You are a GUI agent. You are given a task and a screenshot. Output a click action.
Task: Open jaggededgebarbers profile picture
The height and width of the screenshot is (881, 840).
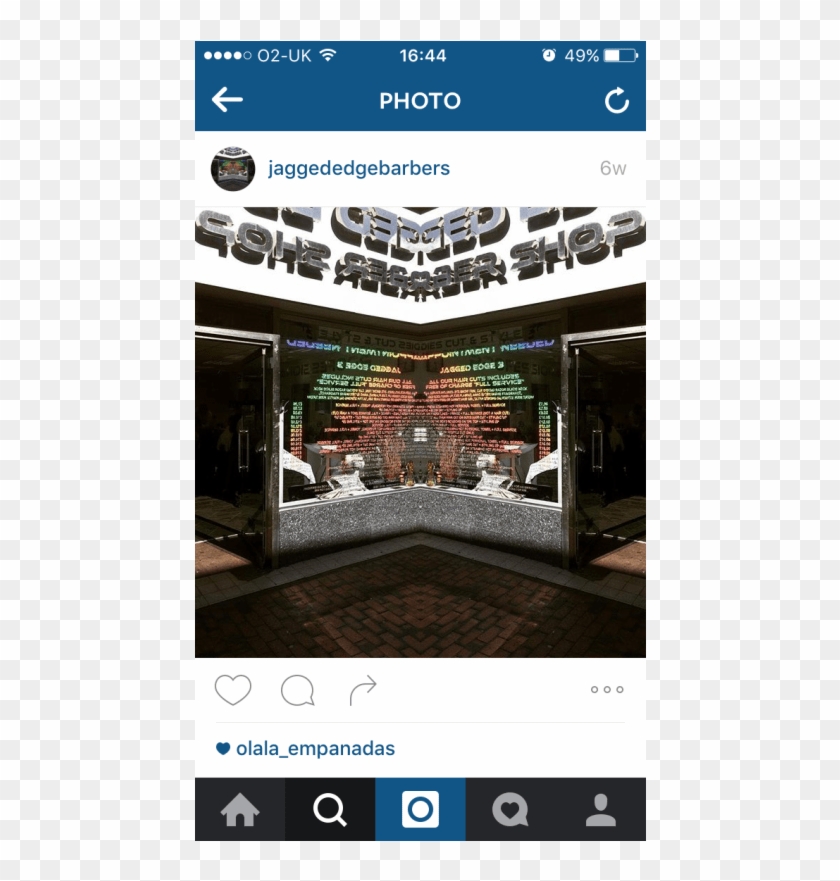tap(233, 168)
